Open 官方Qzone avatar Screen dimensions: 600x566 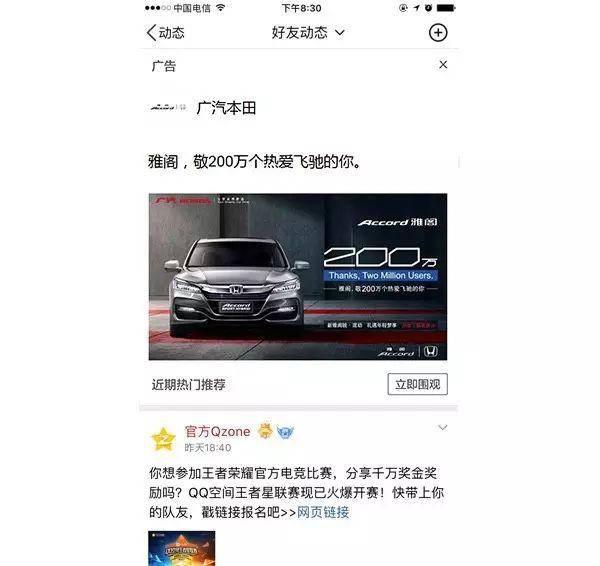point(163,439)
